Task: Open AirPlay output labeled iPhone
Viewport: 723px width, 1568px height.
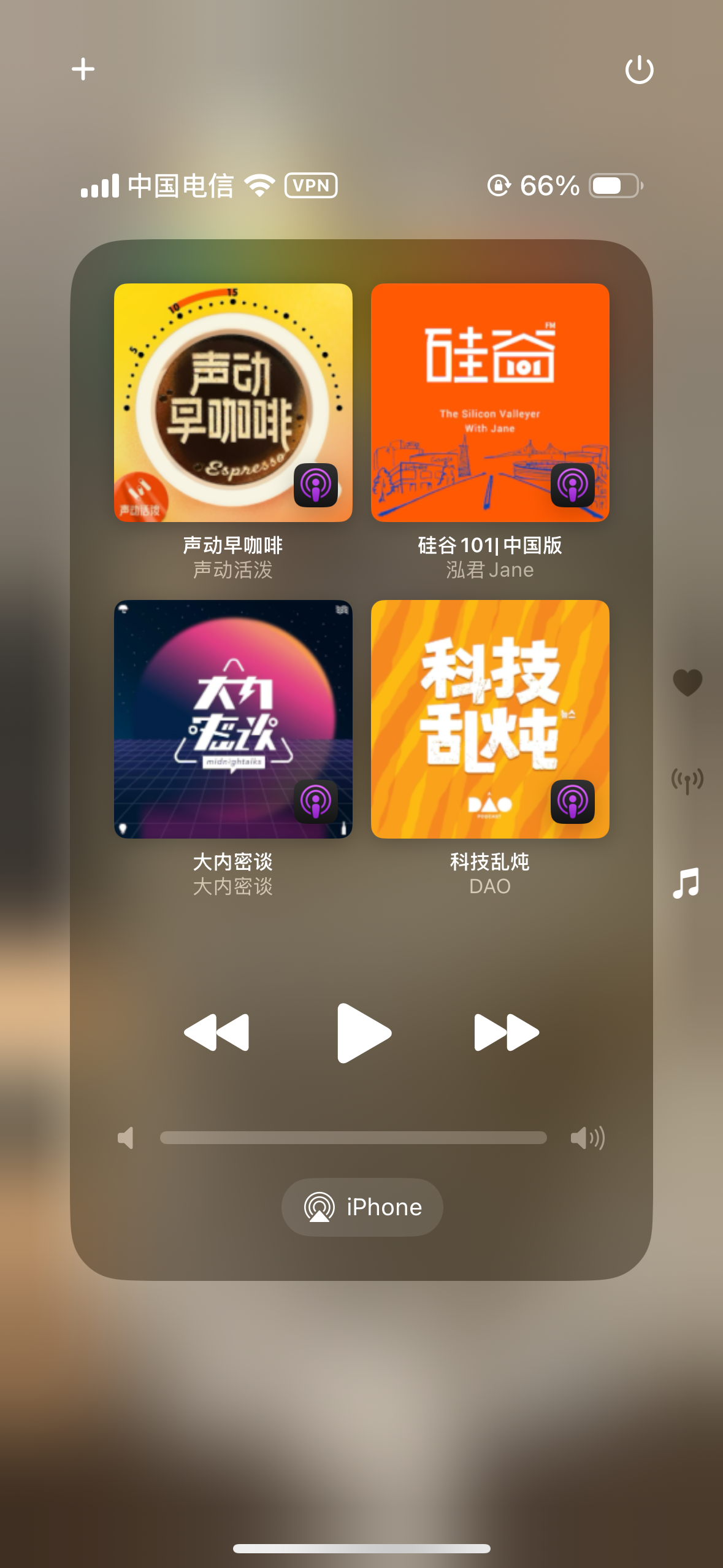Action: coord(362,1207)
